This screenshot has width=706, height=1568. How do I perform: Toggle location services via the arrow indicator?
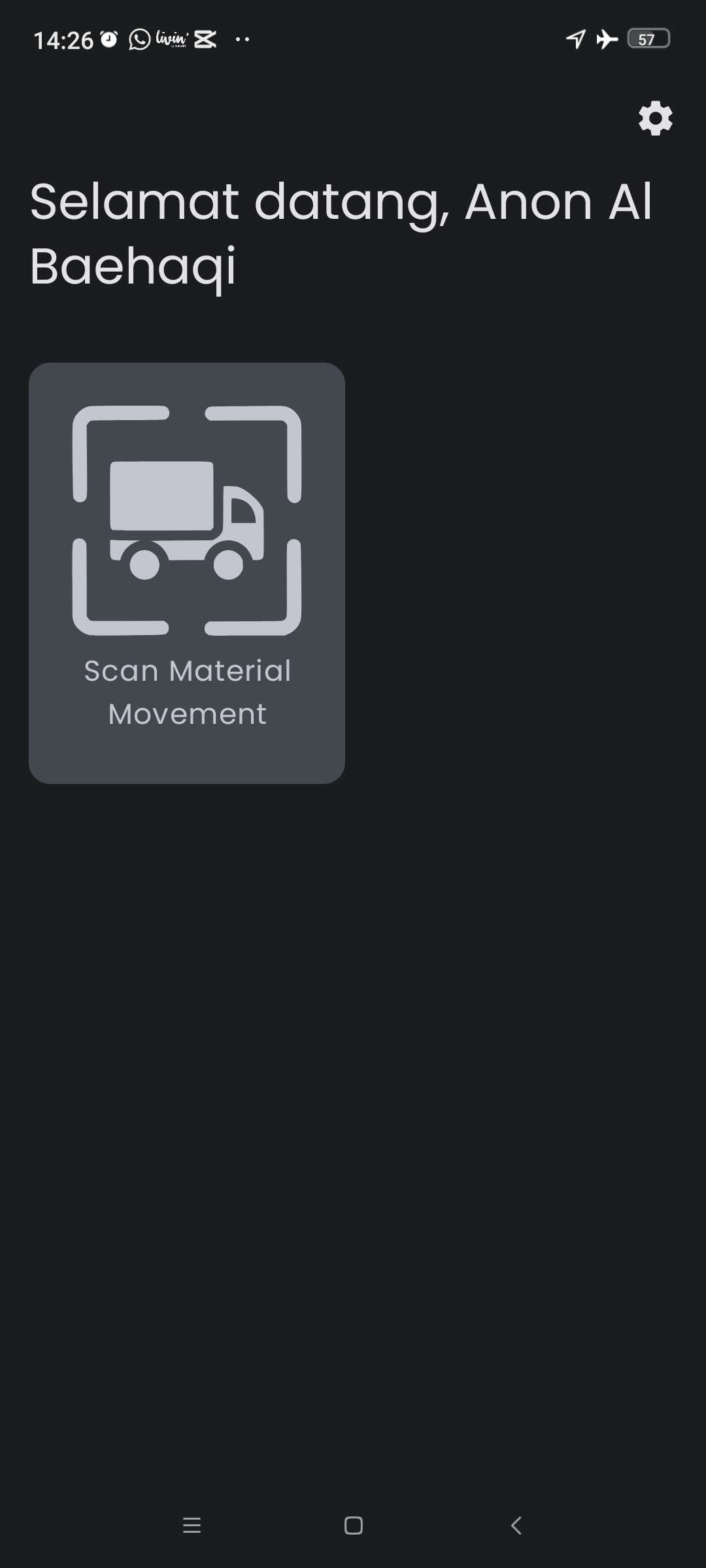[x=575, y=39]
